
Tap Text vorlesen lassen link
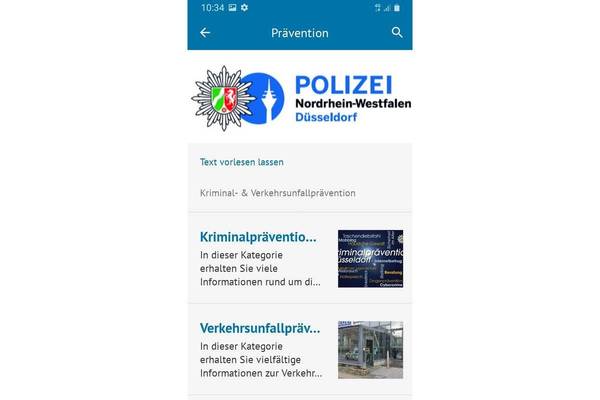[241, 162]
